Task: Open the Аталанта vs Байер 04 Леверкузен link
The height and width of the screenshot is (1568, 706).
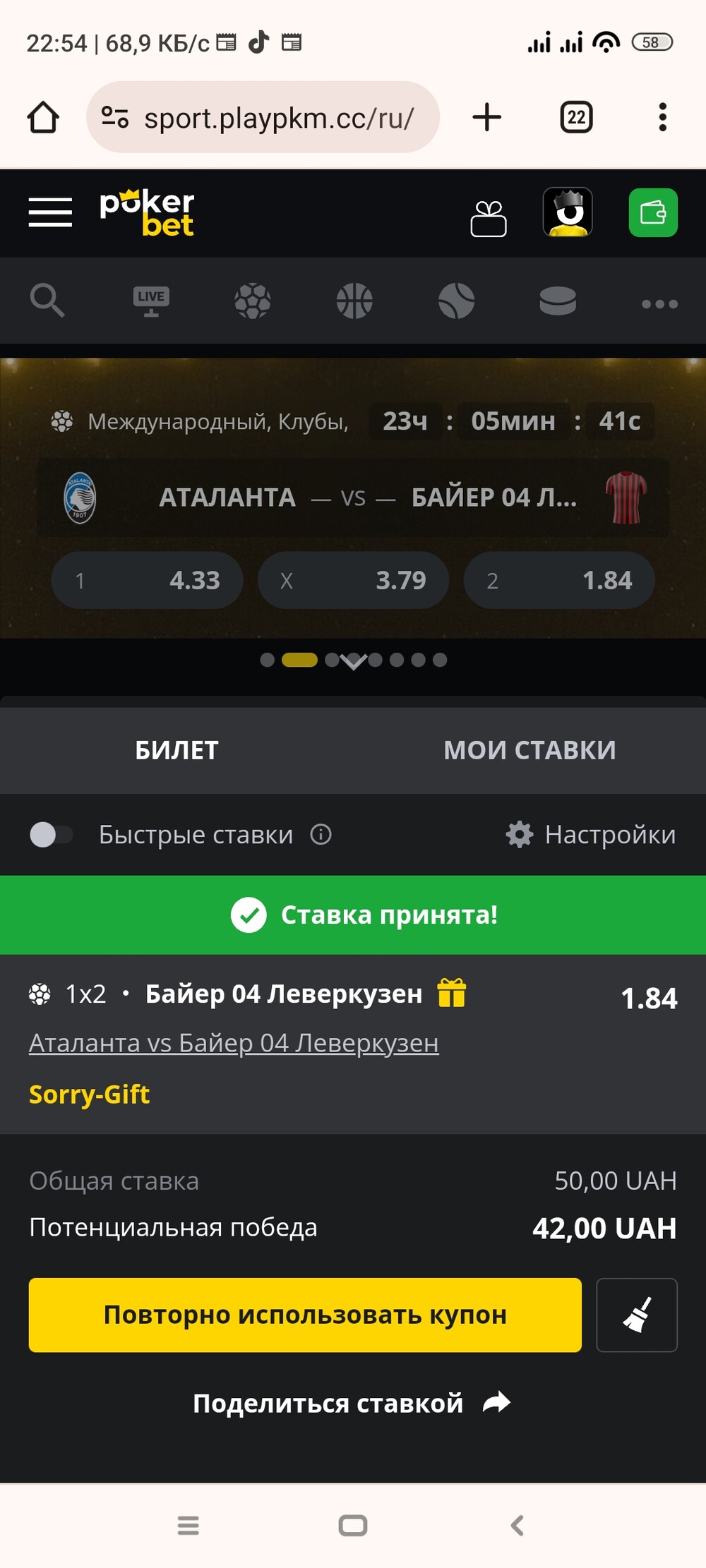Action: [x=234, y=1043]
